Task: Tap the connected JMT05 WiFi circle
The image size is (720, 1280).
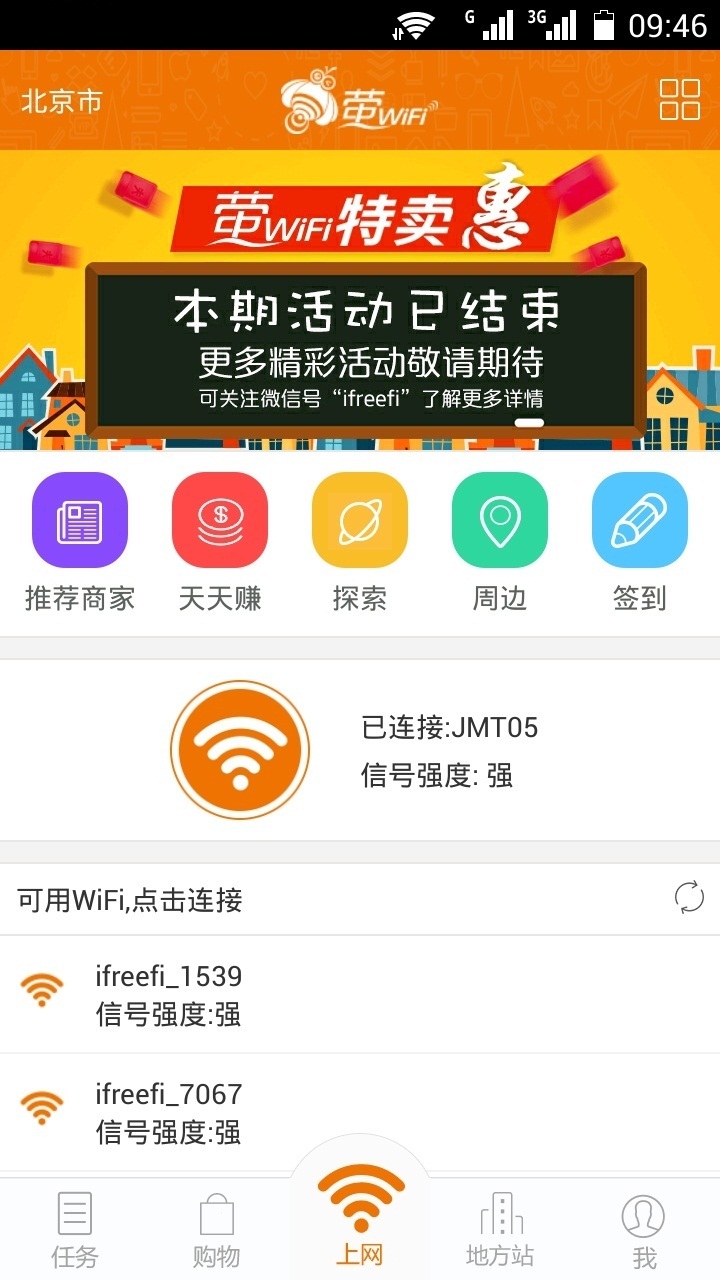Action: click(x=240, y=750)
